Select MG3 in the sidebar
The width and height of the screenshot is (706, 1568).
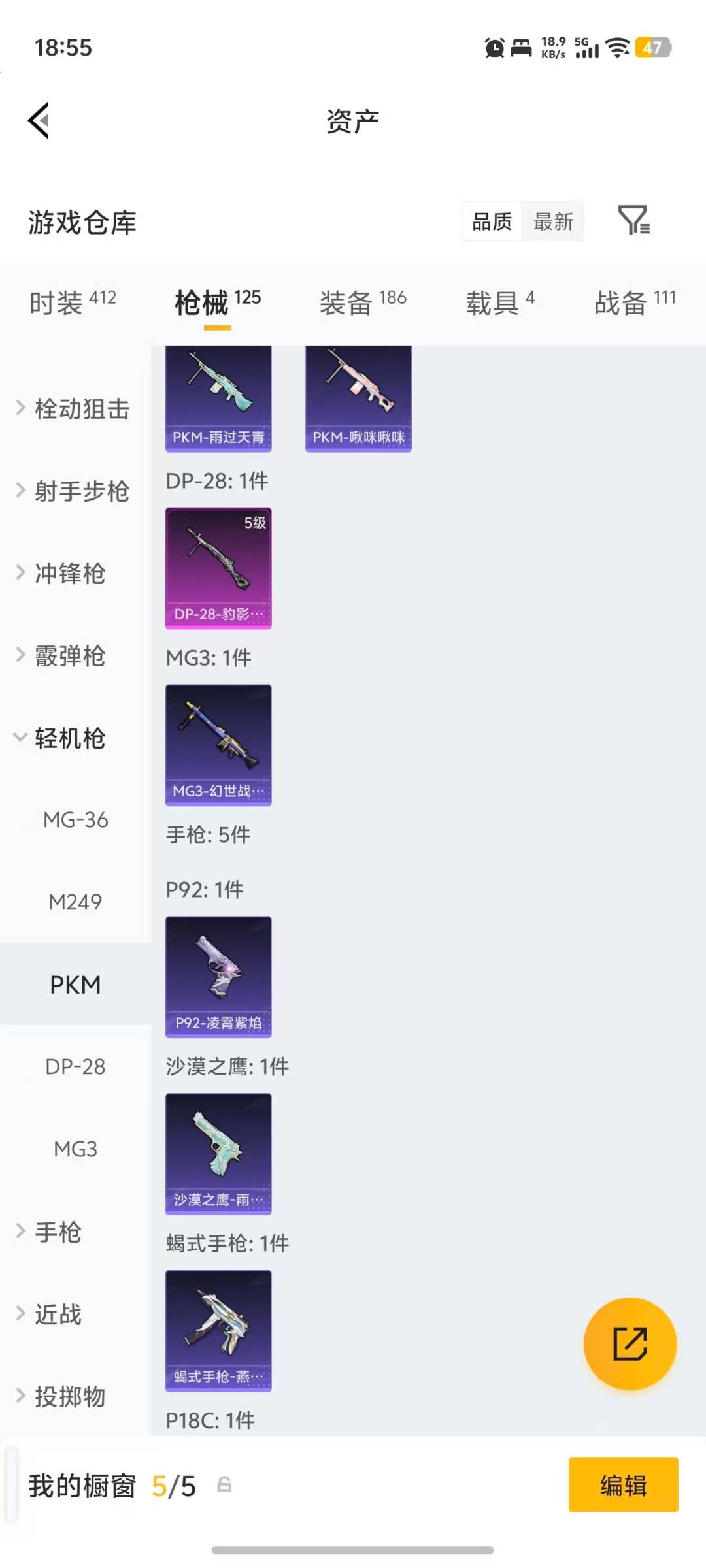[x=75, y=1148]
